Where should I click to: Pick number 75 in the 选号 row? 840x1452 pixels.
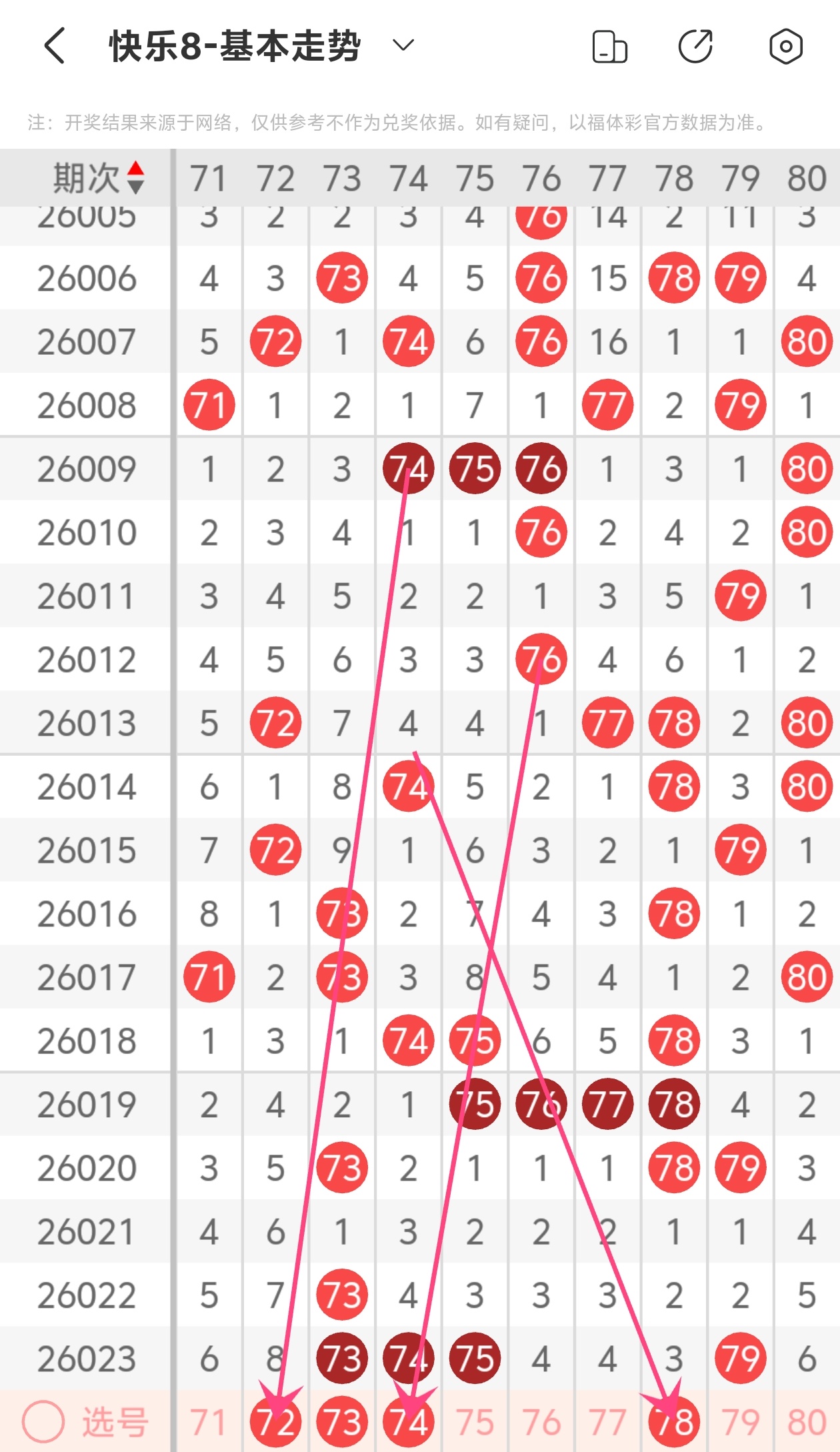point(475,1421)
